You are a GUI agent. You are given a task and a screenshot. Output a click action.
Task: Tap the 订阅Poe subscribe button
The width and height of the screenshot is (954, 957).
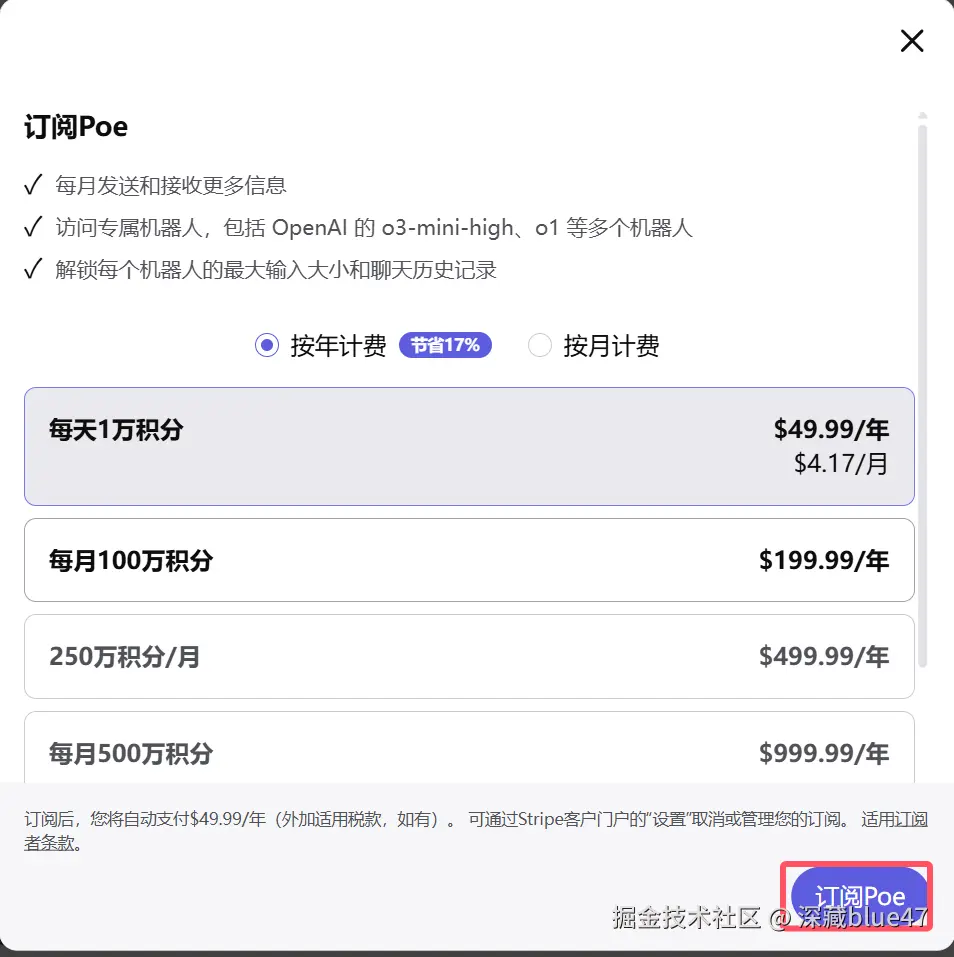(x=858, y=895)
